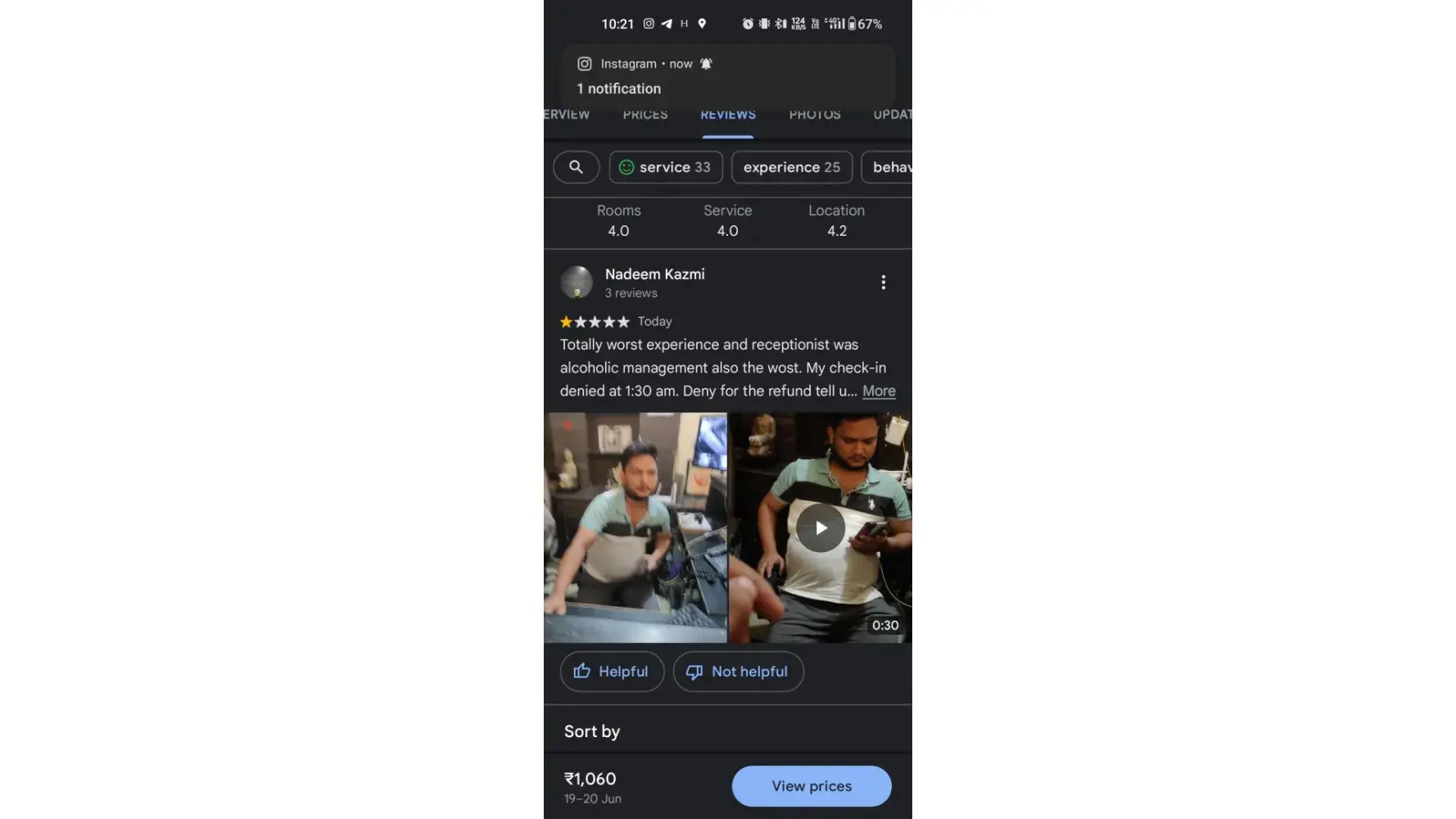Tap the View prices button

pyautogui.click(x=811, y=786)
